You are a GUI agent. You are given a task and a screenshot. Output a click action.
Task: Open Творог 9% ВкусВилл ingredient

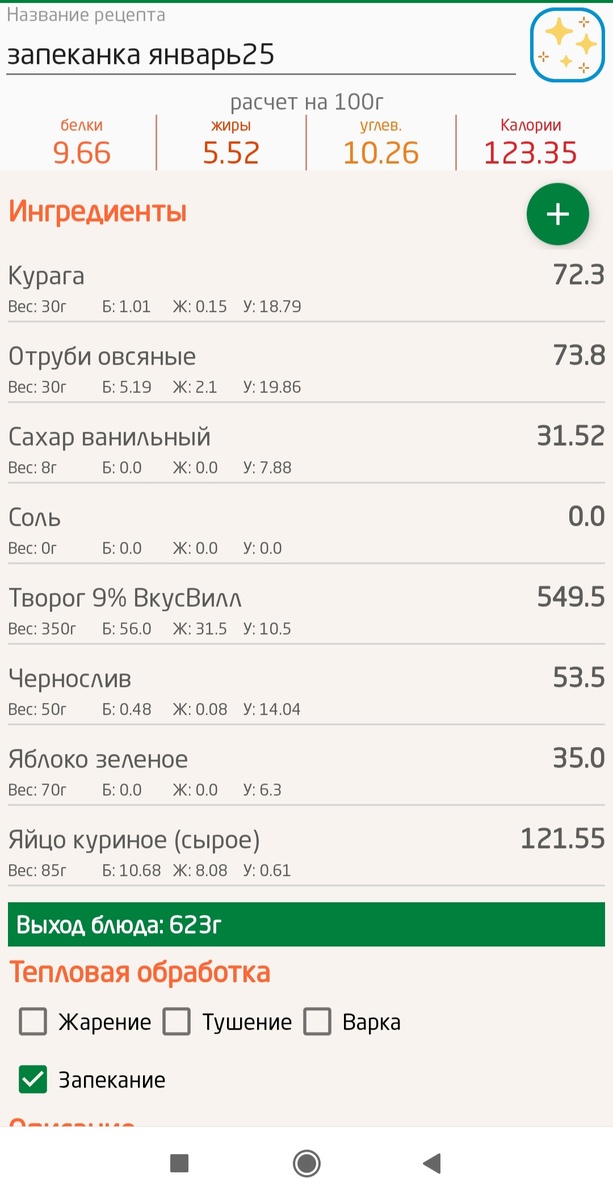tap(306, 612)
